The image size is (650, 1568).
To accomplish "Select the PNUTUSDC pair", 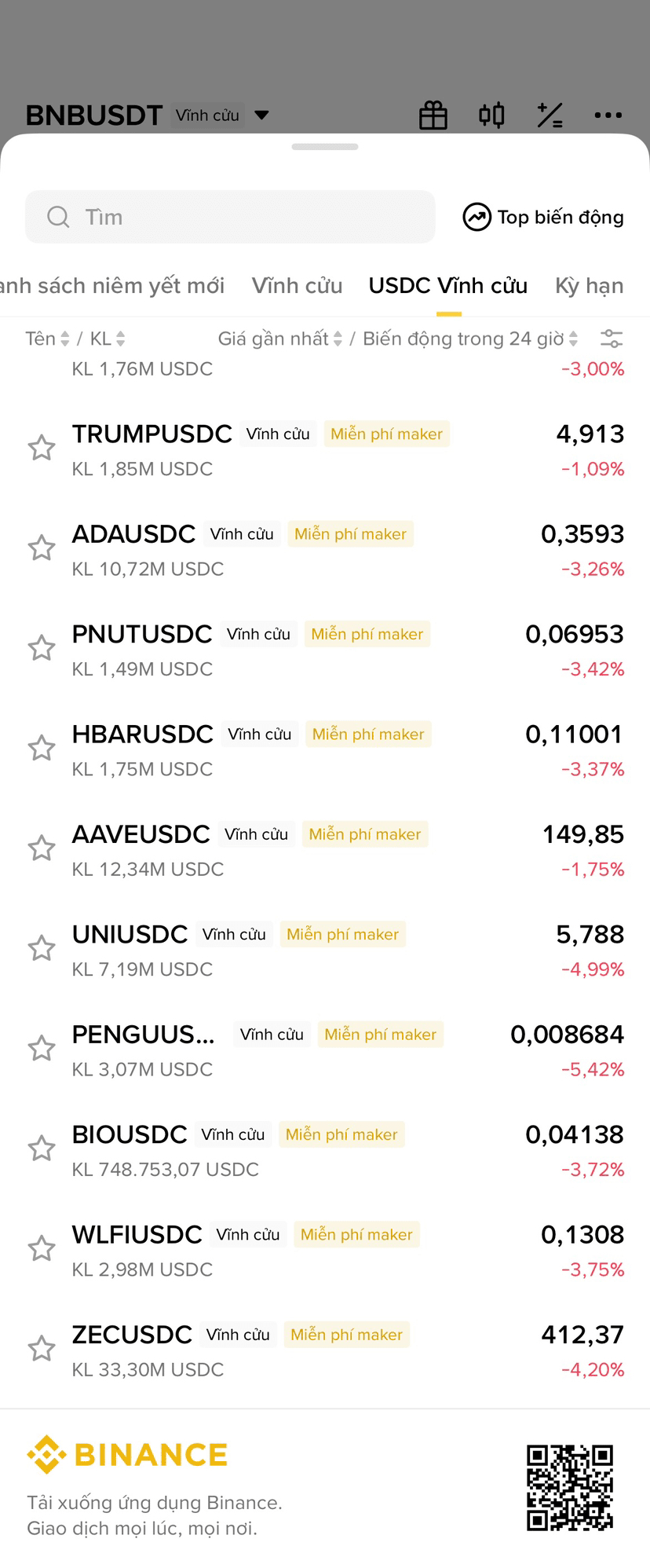I will (142, 635).
